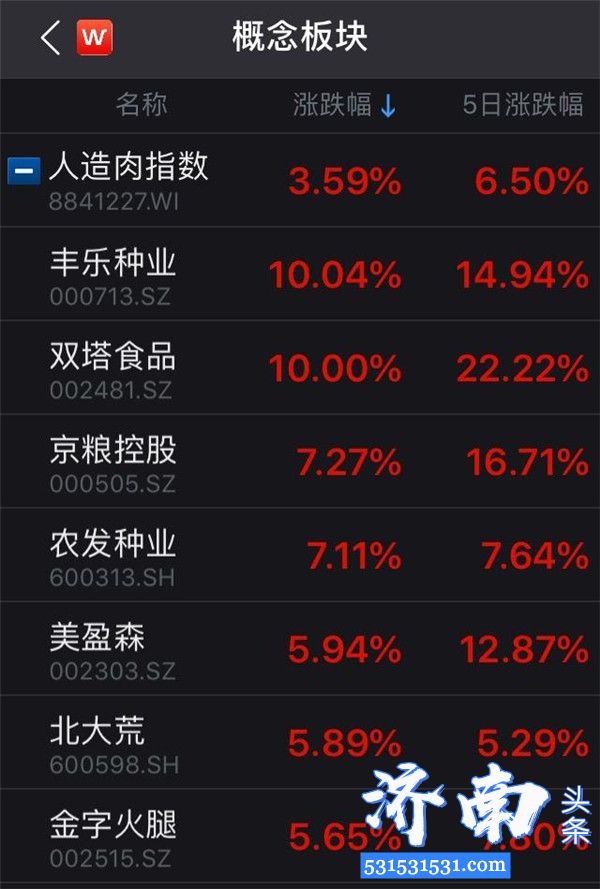This screenshot has width=600, height=889.
Task: Collapse the 人造肉指数 group
Action: [x=22, y=171]
